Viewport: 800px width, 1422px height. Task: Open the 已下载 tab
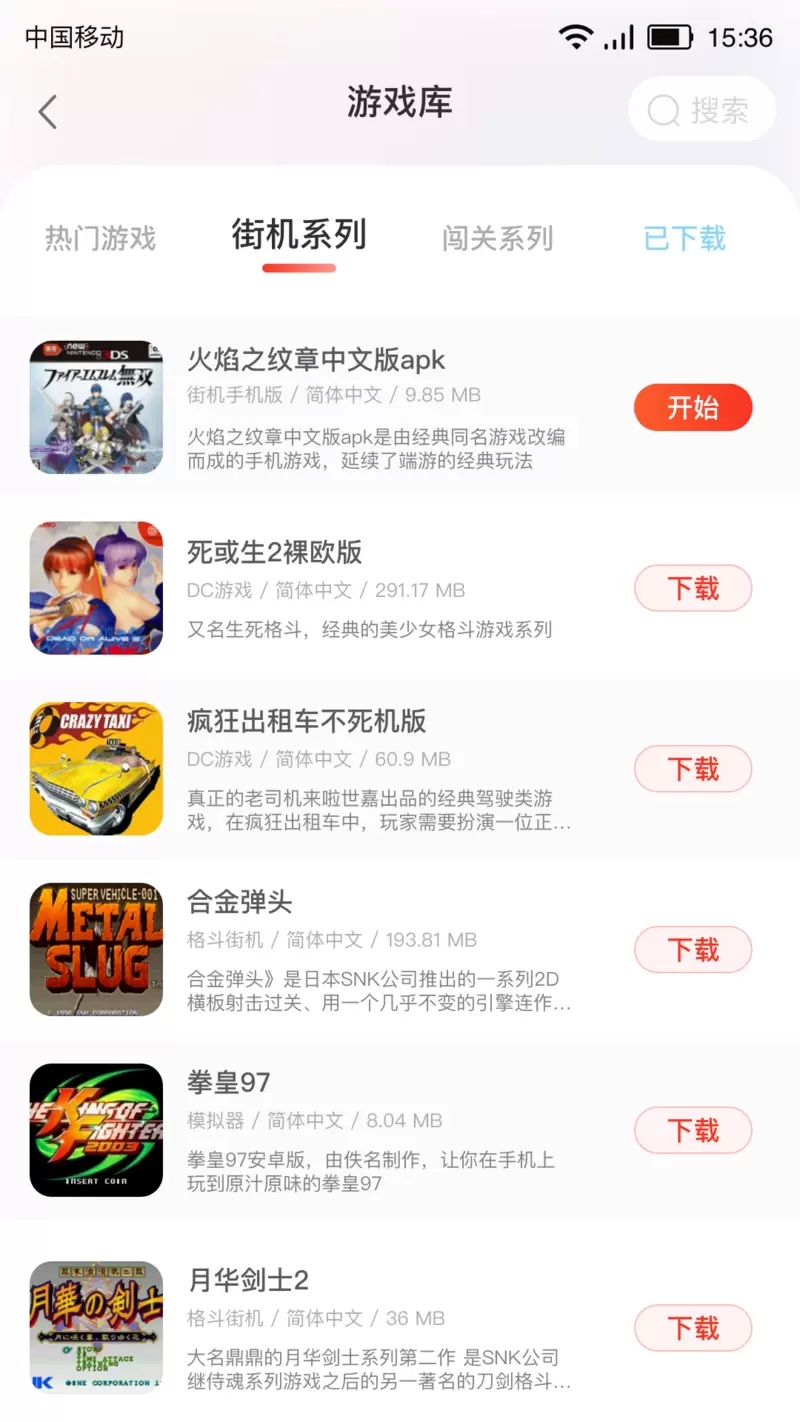685,238
